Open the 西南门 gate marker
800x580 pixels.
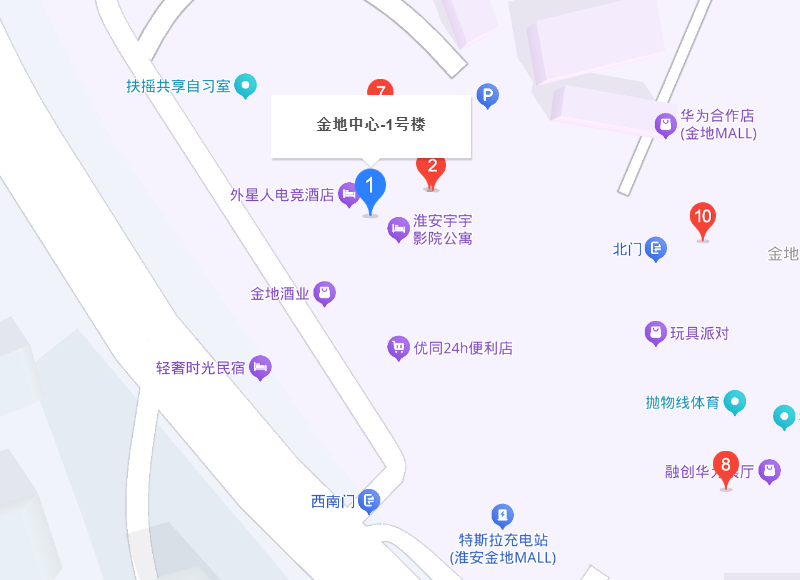369,501
